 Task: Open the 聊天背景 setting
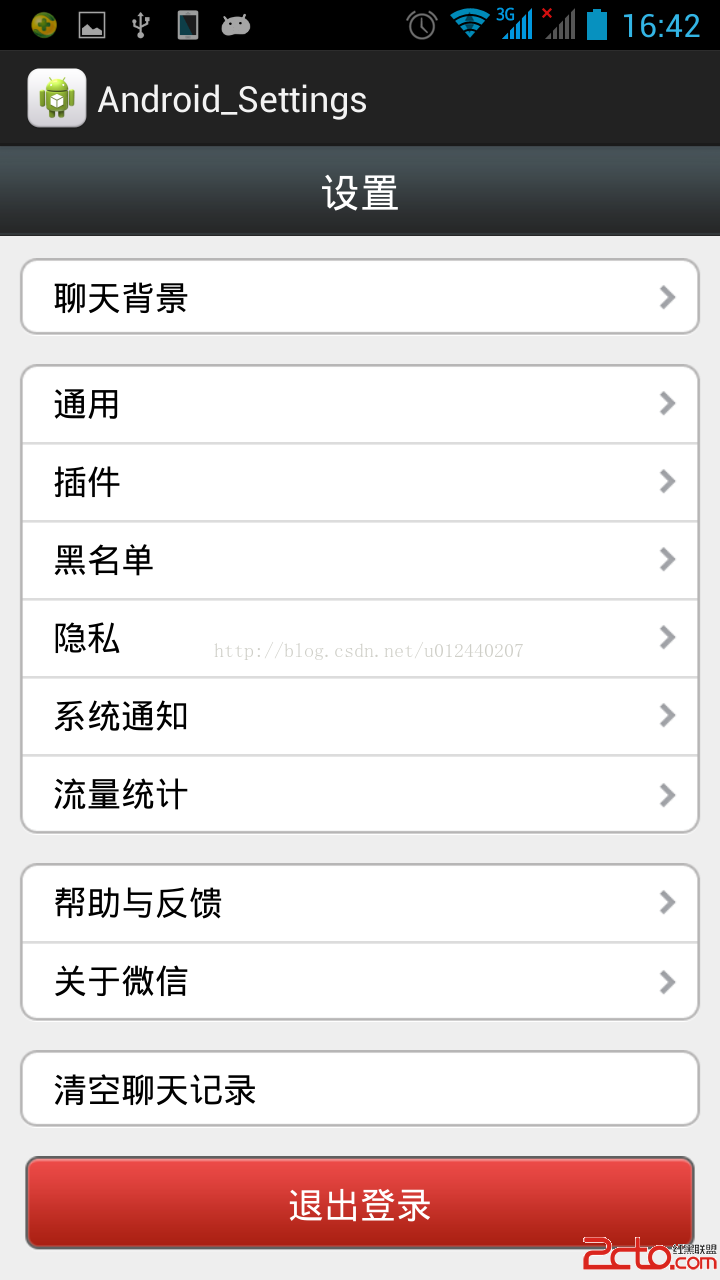[x=360, y=297]
